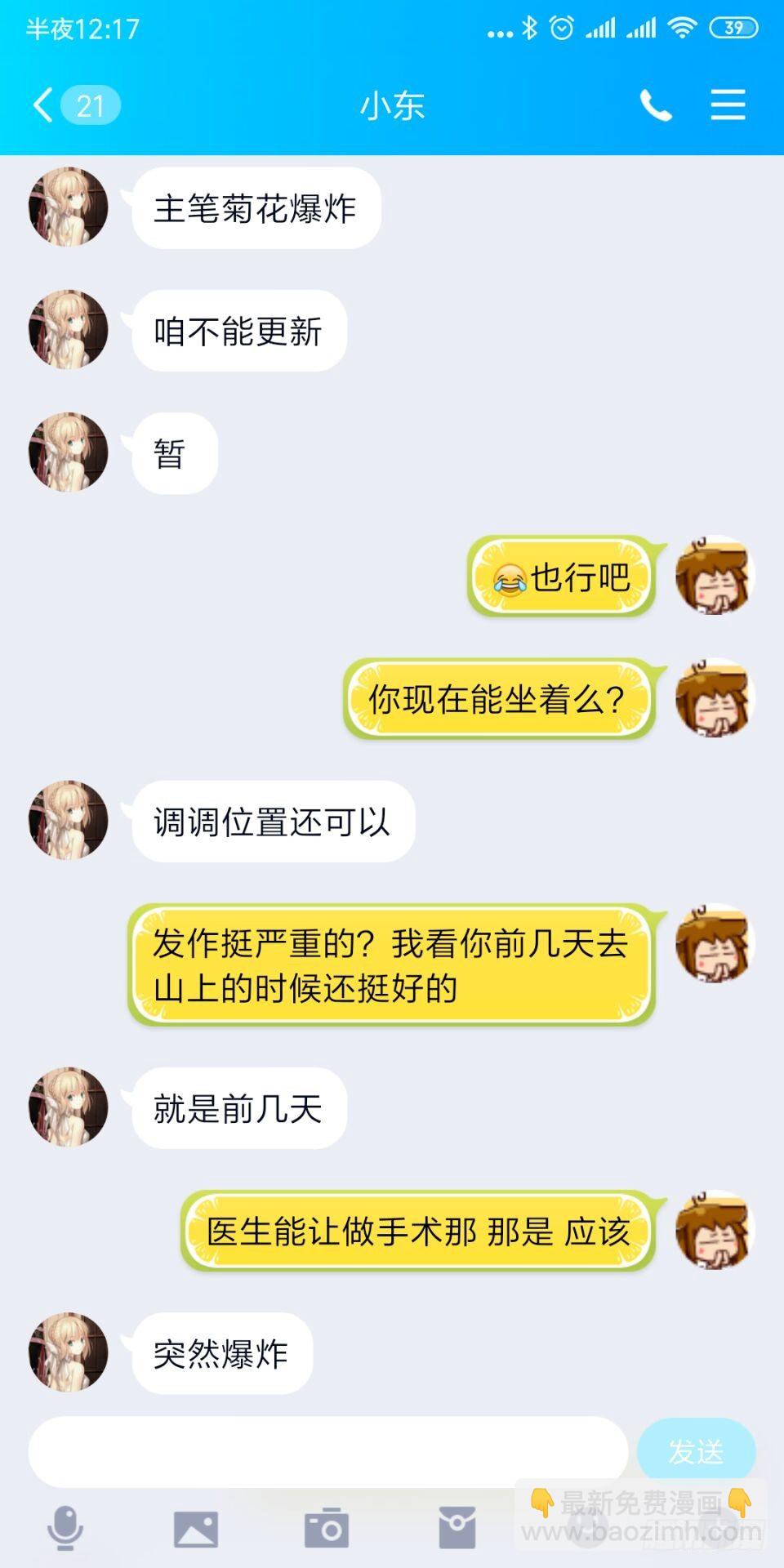Tap the message input field
The image size is (784, 1568).
(x=327, y=1450)
